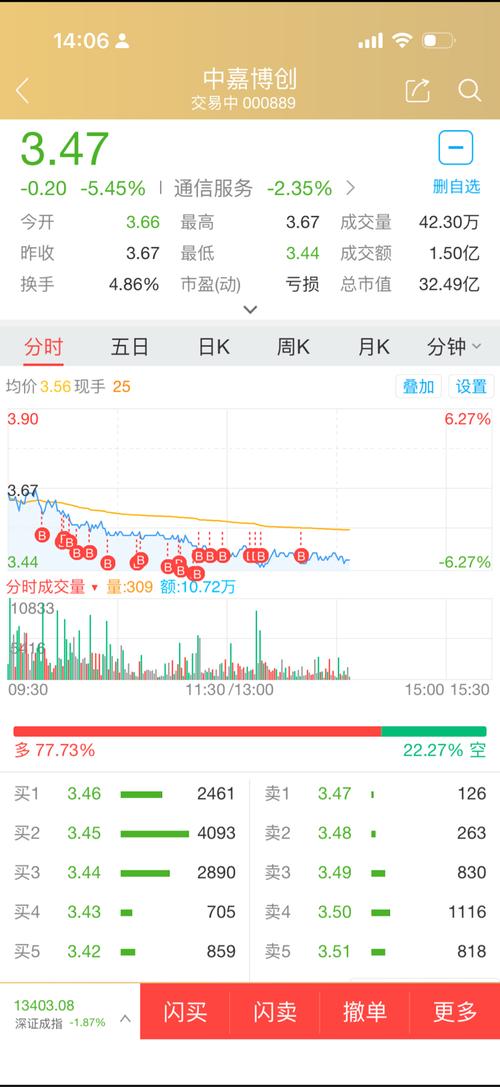Switch to the 周K chart tab
Screen dimensions: 500x1087
293,347
